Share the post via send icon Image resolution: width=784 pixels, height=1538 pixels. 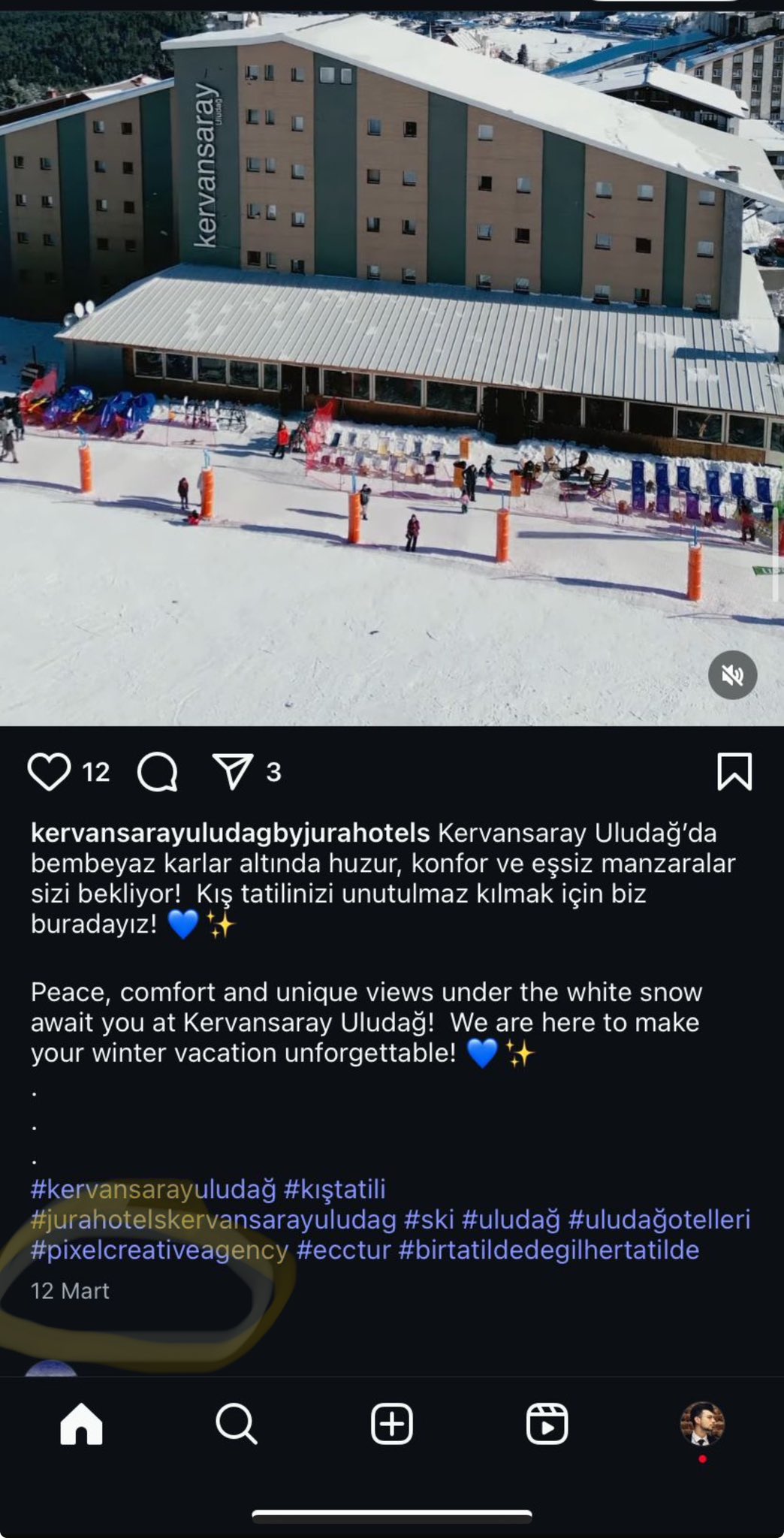tap(232, 772)
